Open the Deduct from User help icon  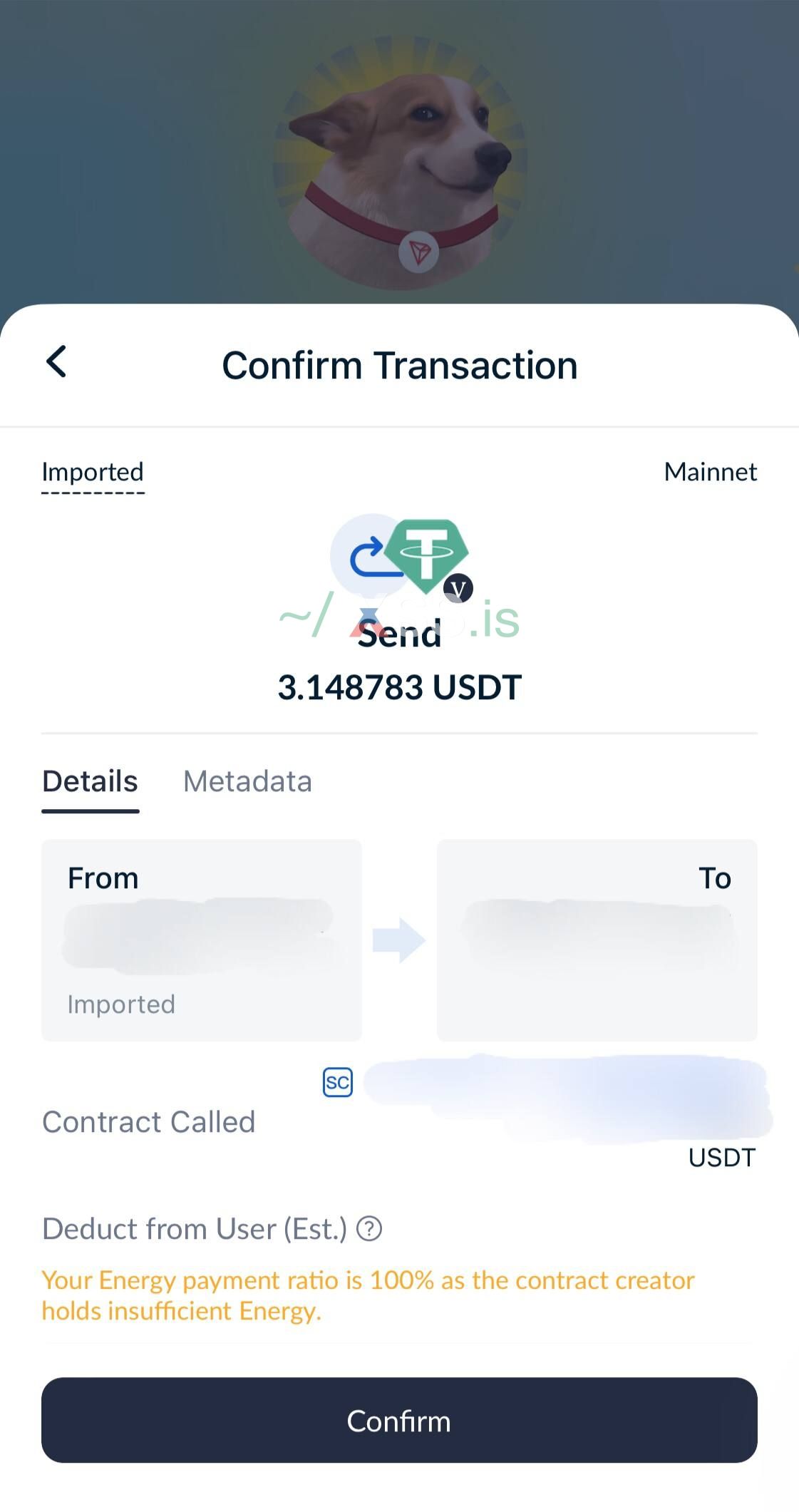tap(369, 1229)
